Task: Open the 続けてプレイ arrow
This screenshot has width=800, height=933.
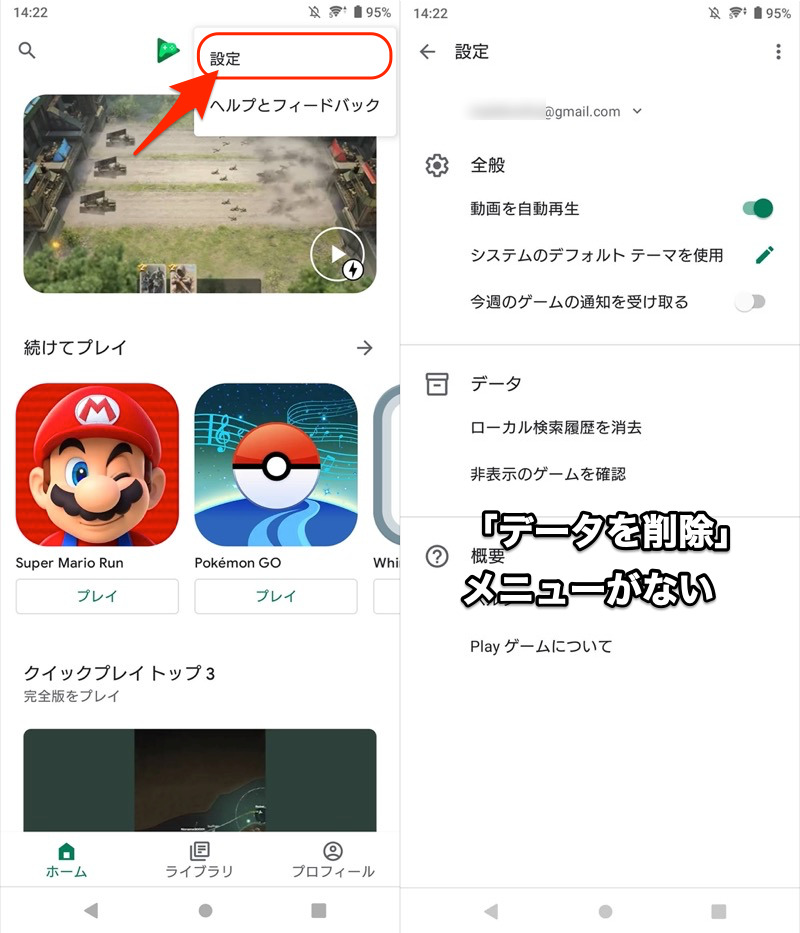Action: point(365,348)
